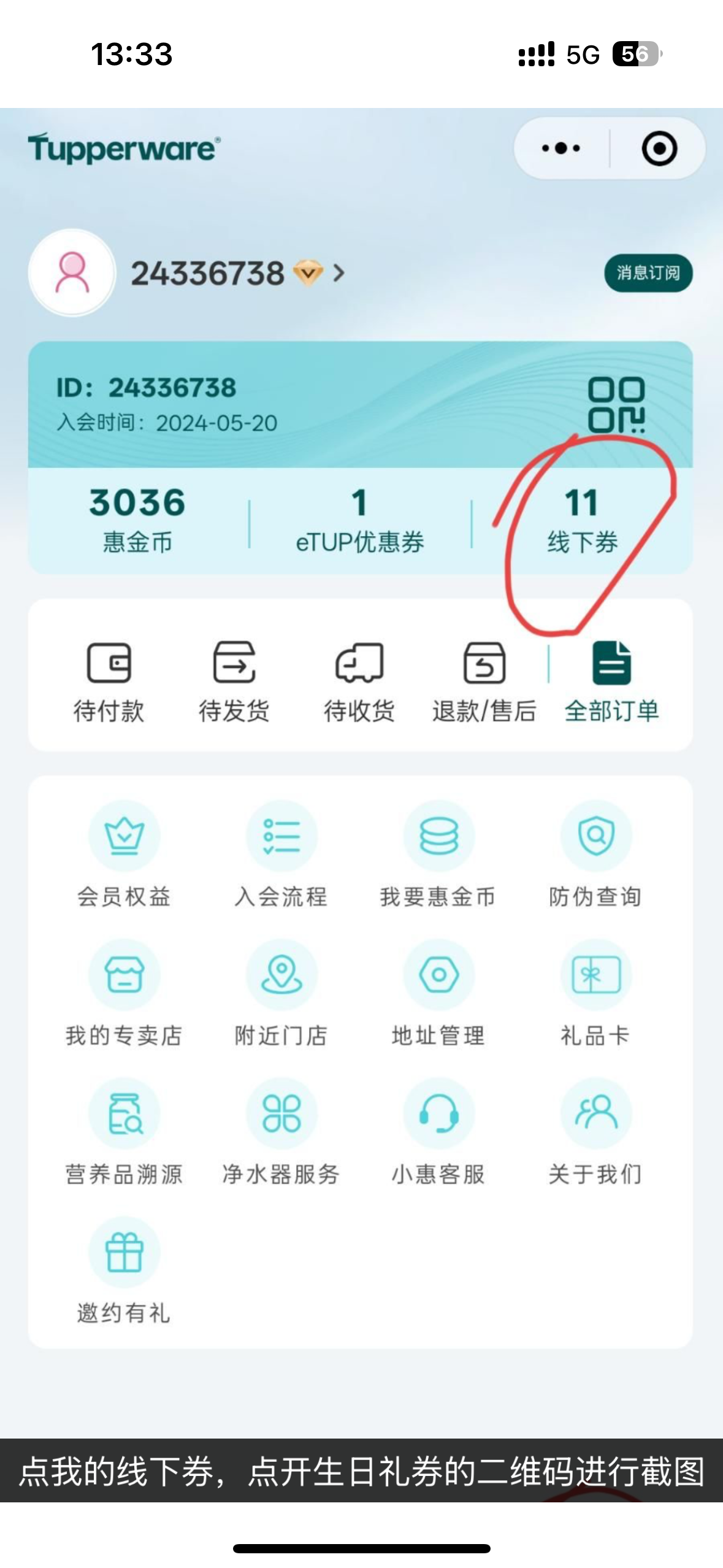Contact 小惠客服
This screenshot has height=1568, width=723.
[x=438, y=1130]
